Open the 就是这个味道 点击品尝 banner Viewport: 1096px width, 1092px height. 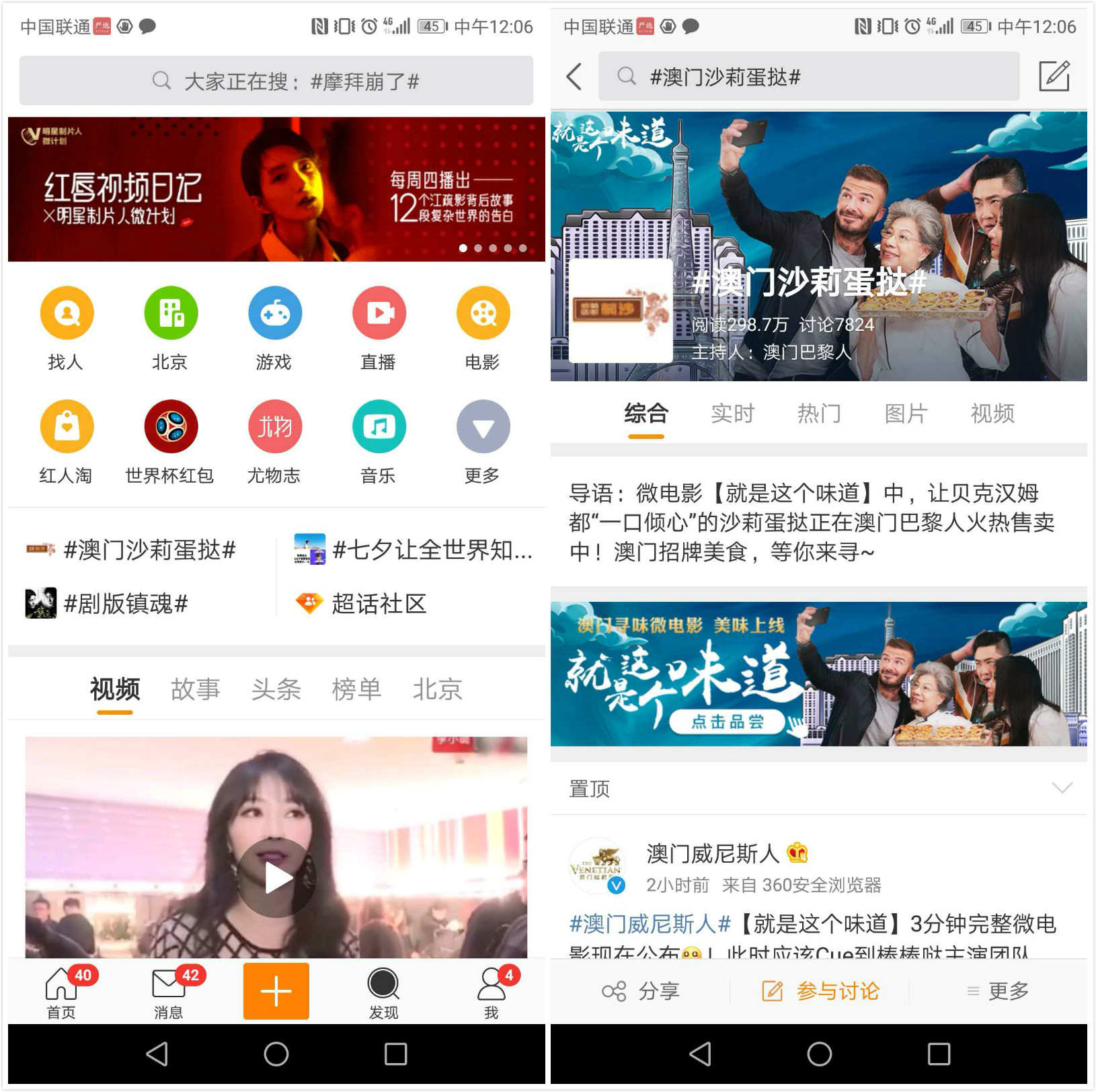coord(818,674)
